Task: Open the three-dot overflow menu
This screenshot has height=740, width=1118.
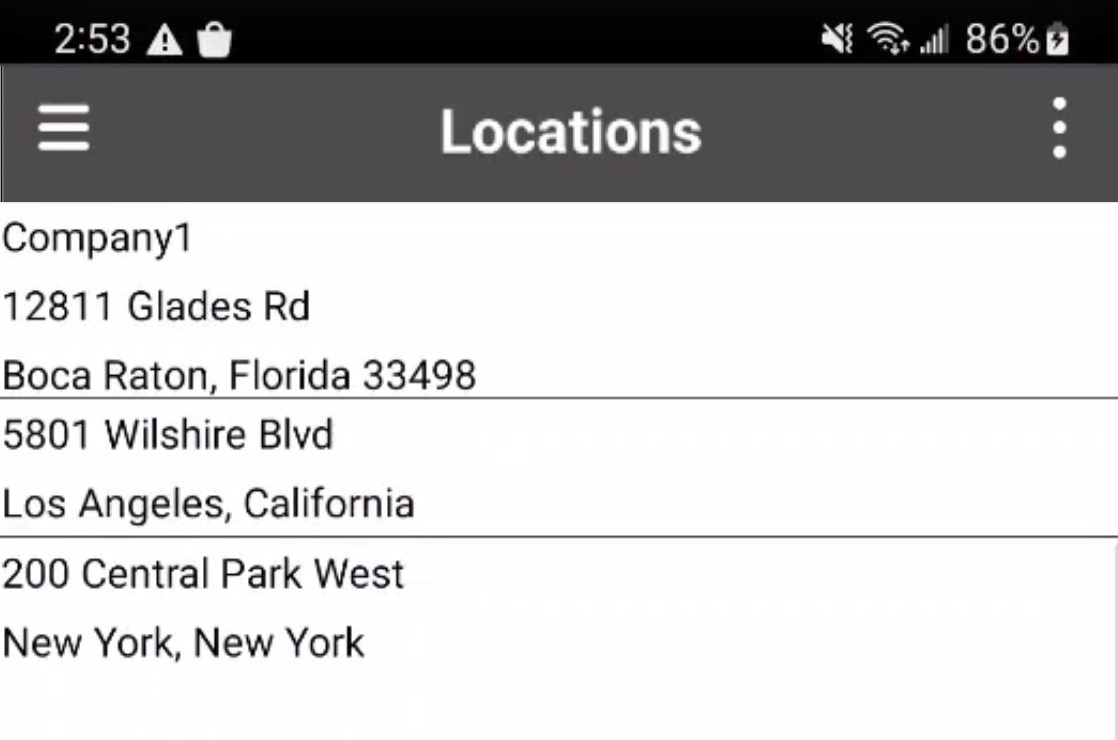Action: (x=1059, y=128)
